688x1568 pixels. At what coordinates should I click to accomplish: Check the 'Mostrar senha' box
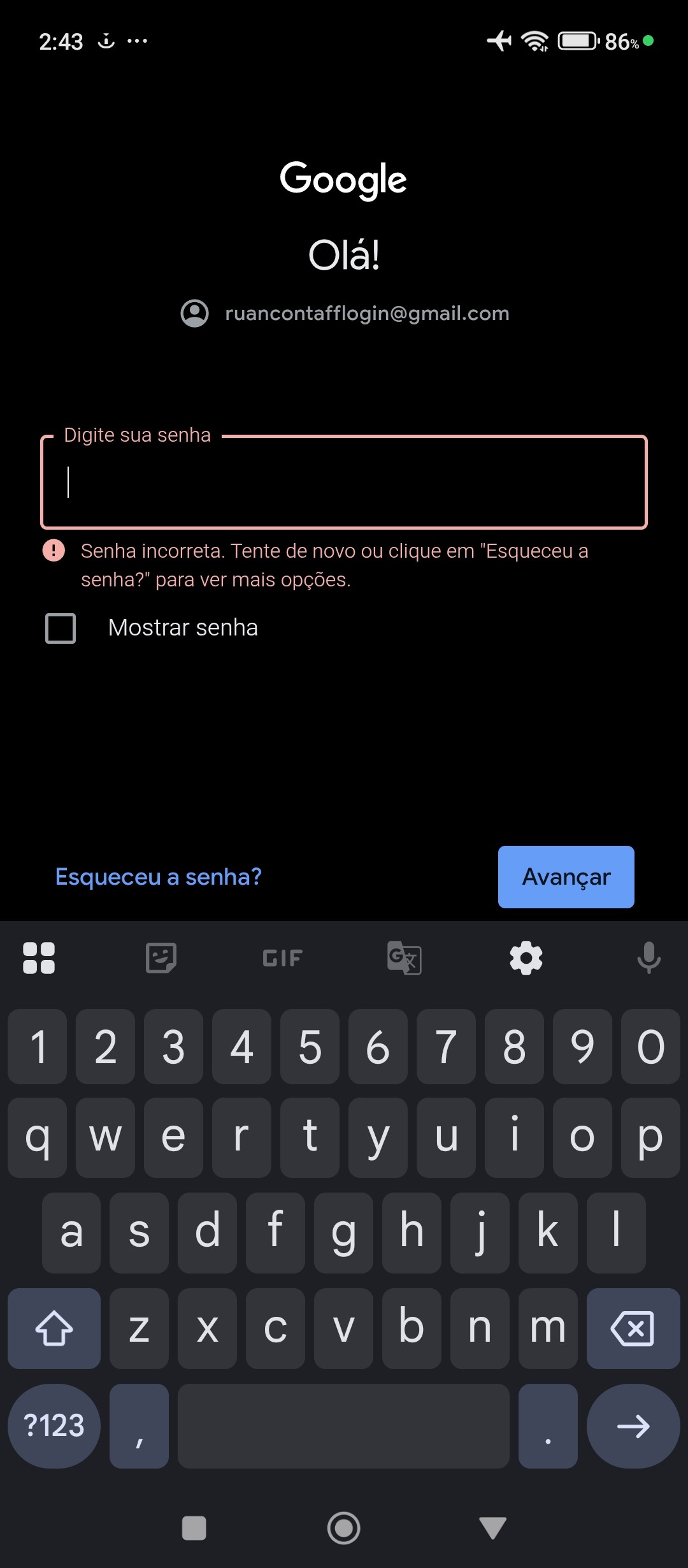(x=61, y=628)
